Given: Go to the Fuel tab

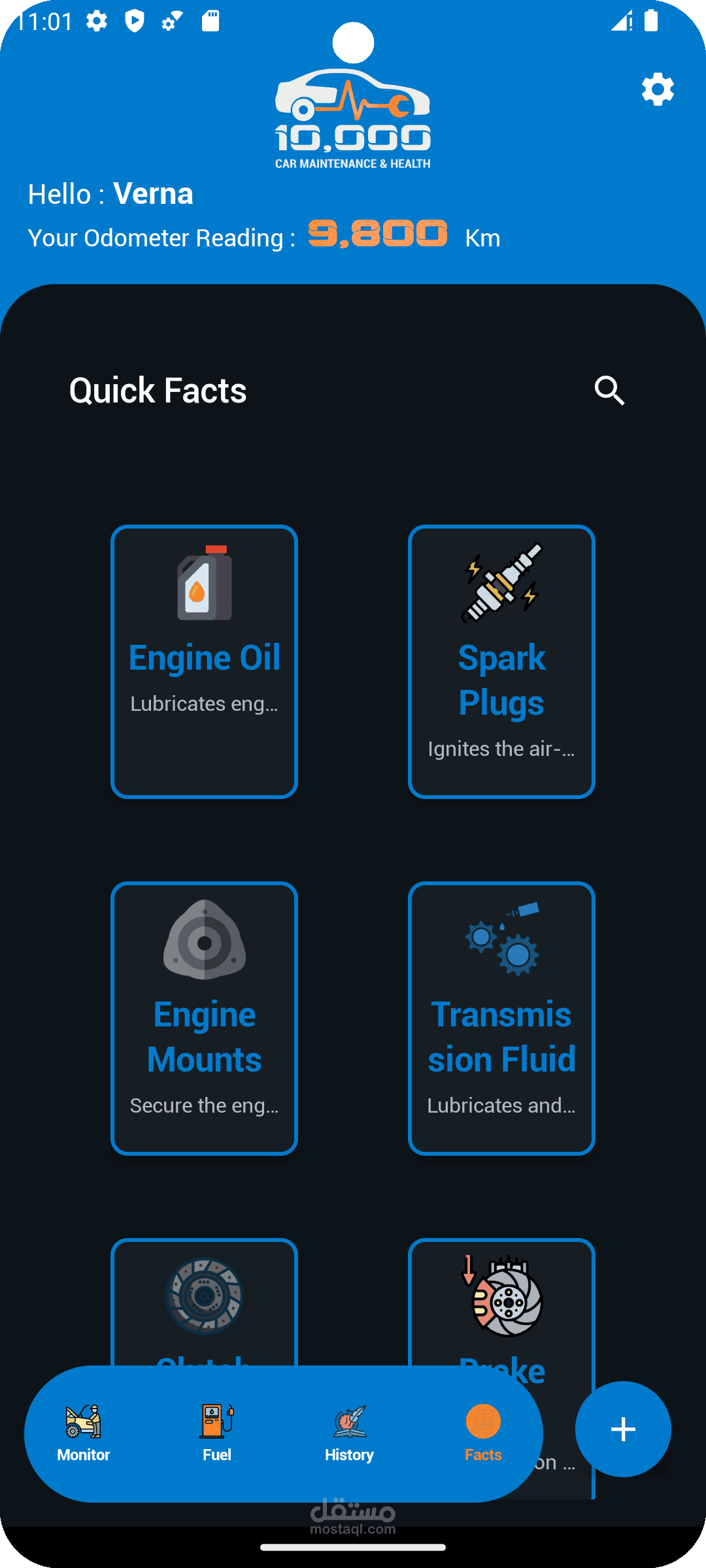Looking at the screenshot, I should 217,1433.
